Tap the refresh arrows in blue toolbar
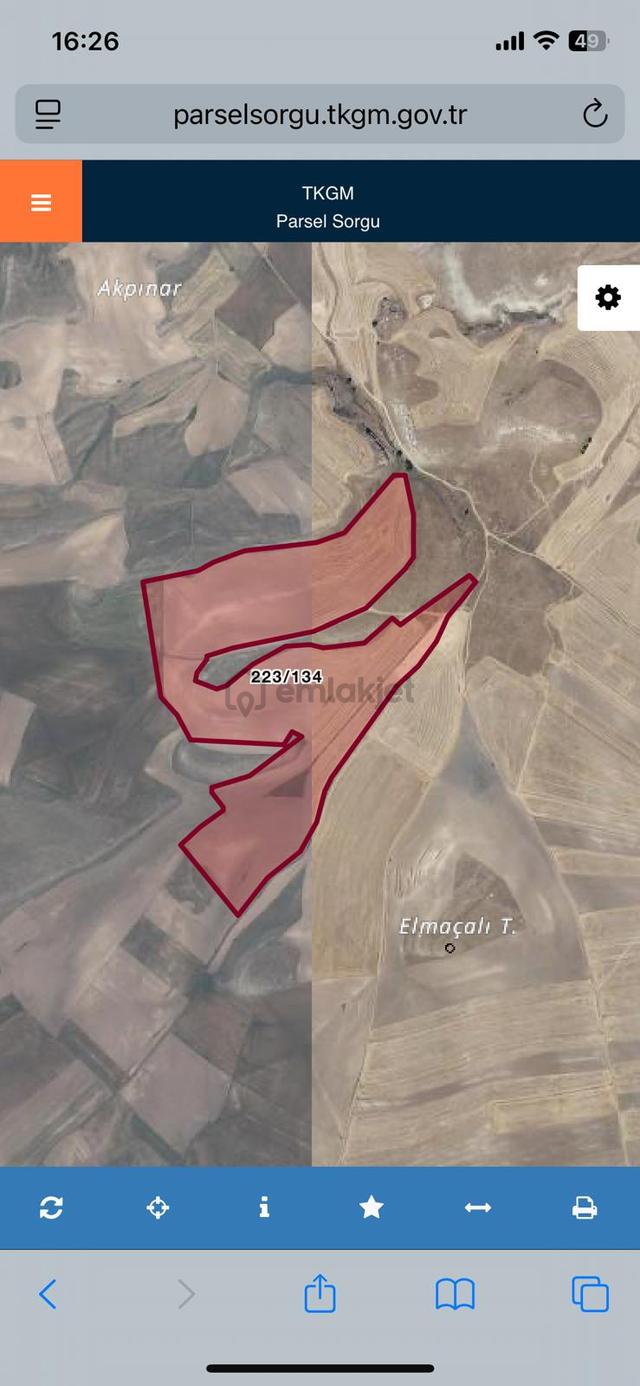 click(x=51, y=1208)
